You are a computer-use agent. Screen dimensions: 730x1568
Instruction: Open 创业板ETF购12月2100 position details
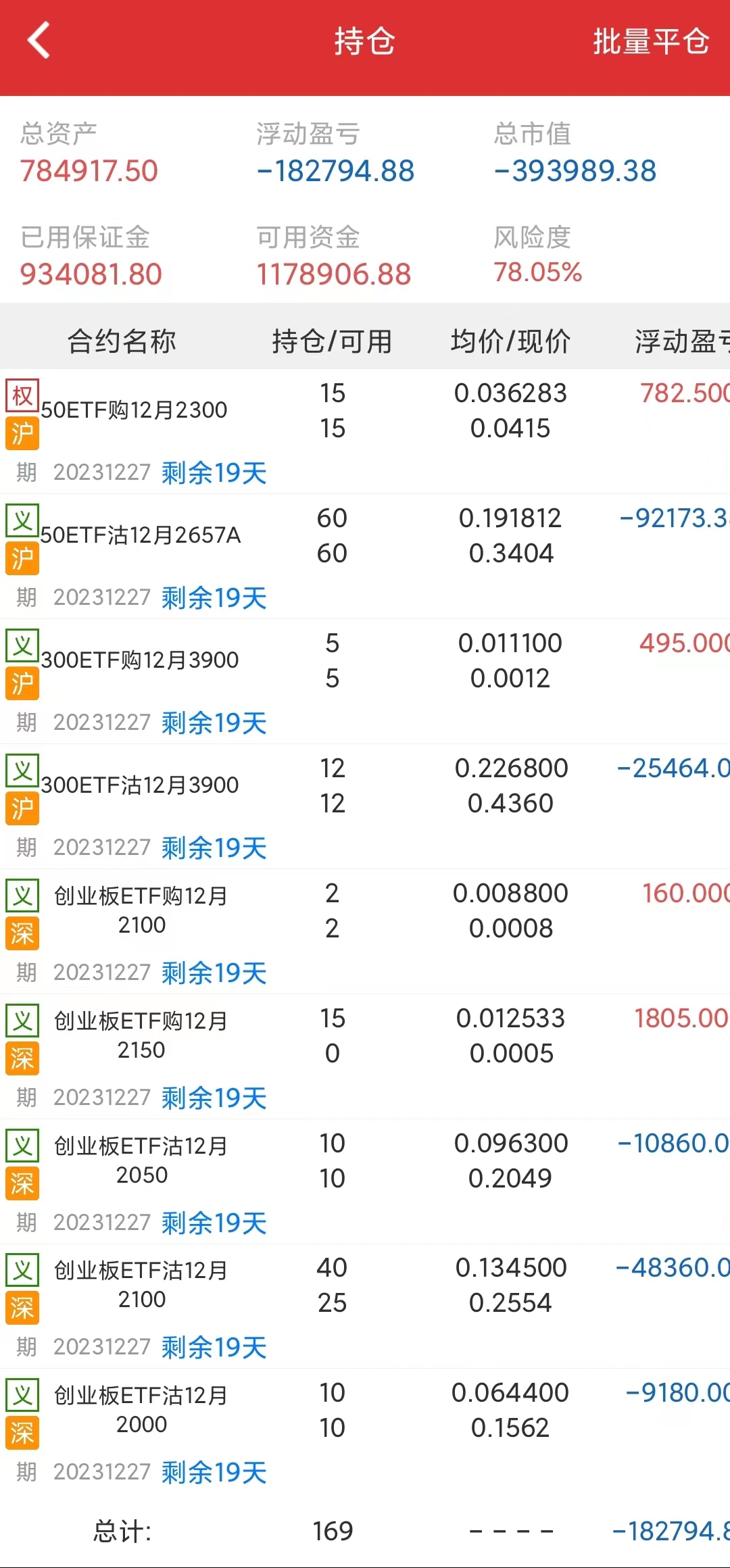coord(141,910)
